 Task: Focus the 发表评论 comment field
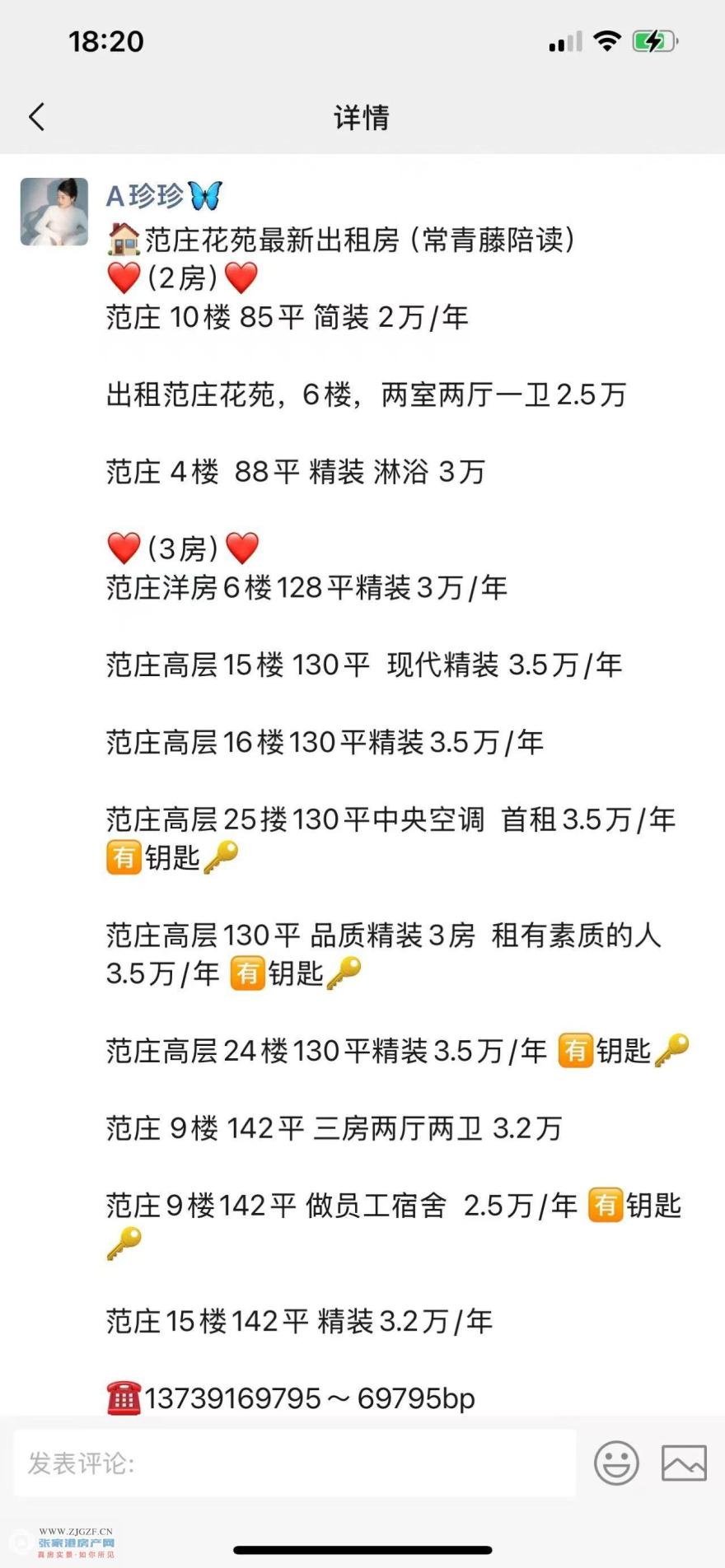[x=294, y=1463]
